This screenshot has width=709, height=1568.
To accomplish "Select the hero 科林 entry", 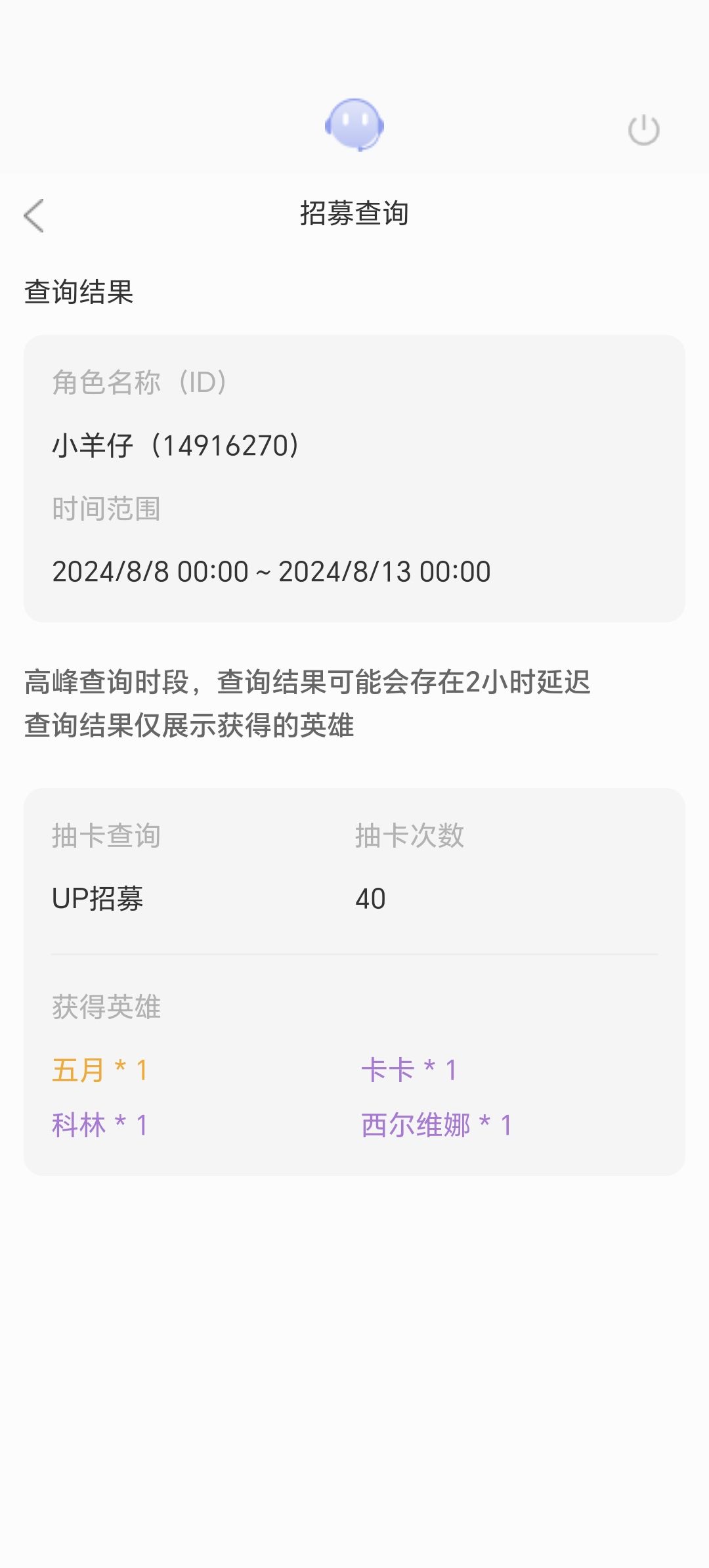I will pos(100,1123).
